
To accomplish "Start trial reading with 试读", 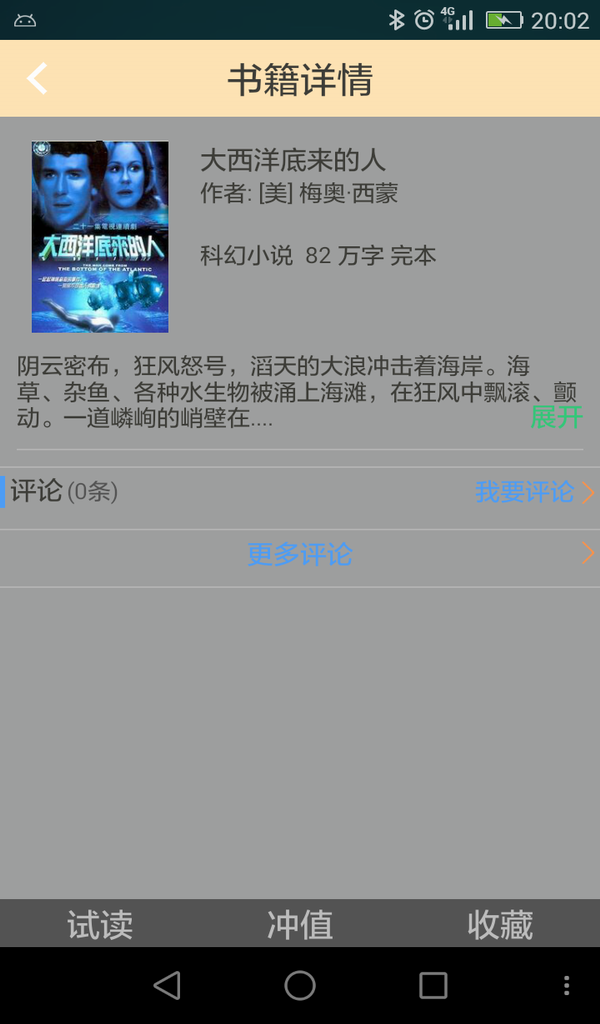I will click(100, 924).
